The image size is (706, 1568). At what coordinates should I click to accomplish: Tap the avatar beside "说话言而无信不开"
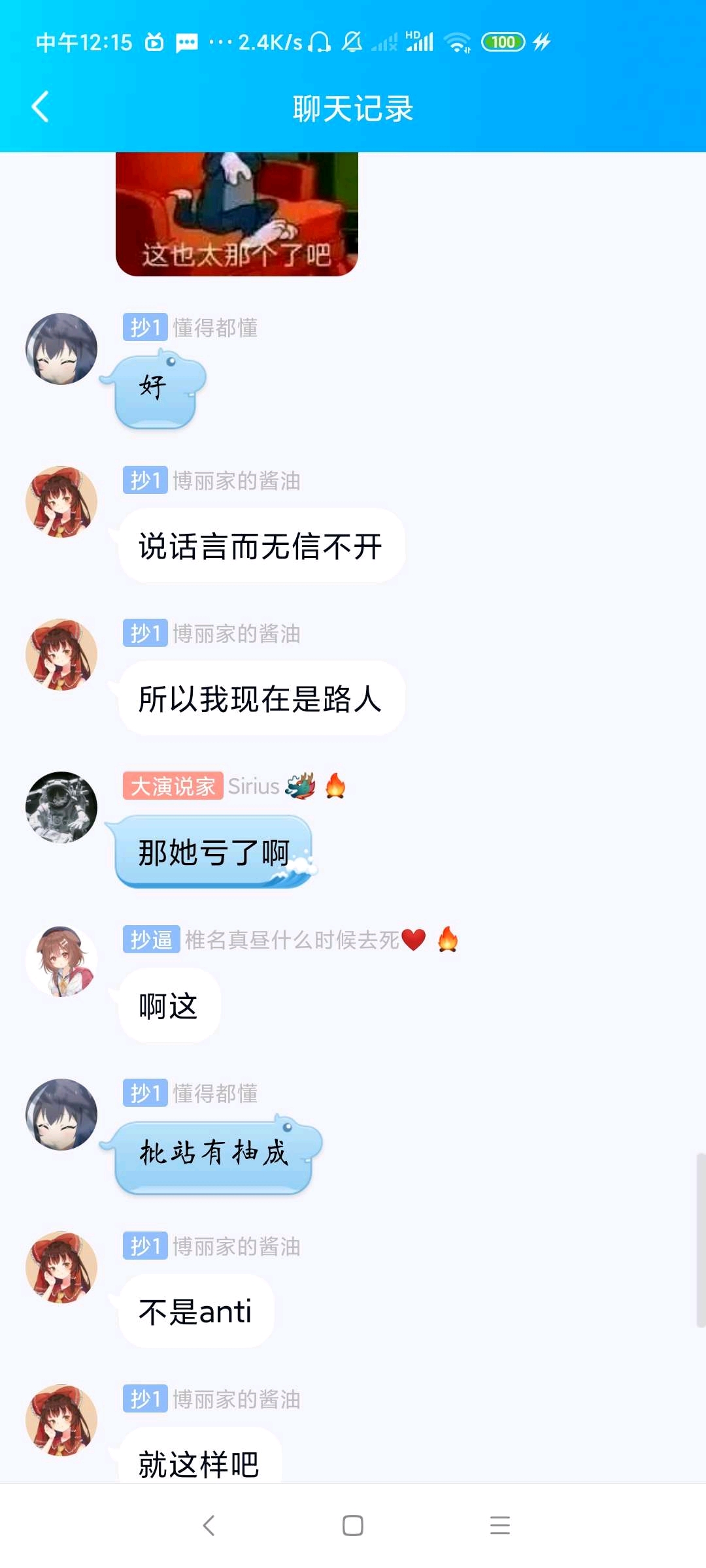[x=61, y=502]
